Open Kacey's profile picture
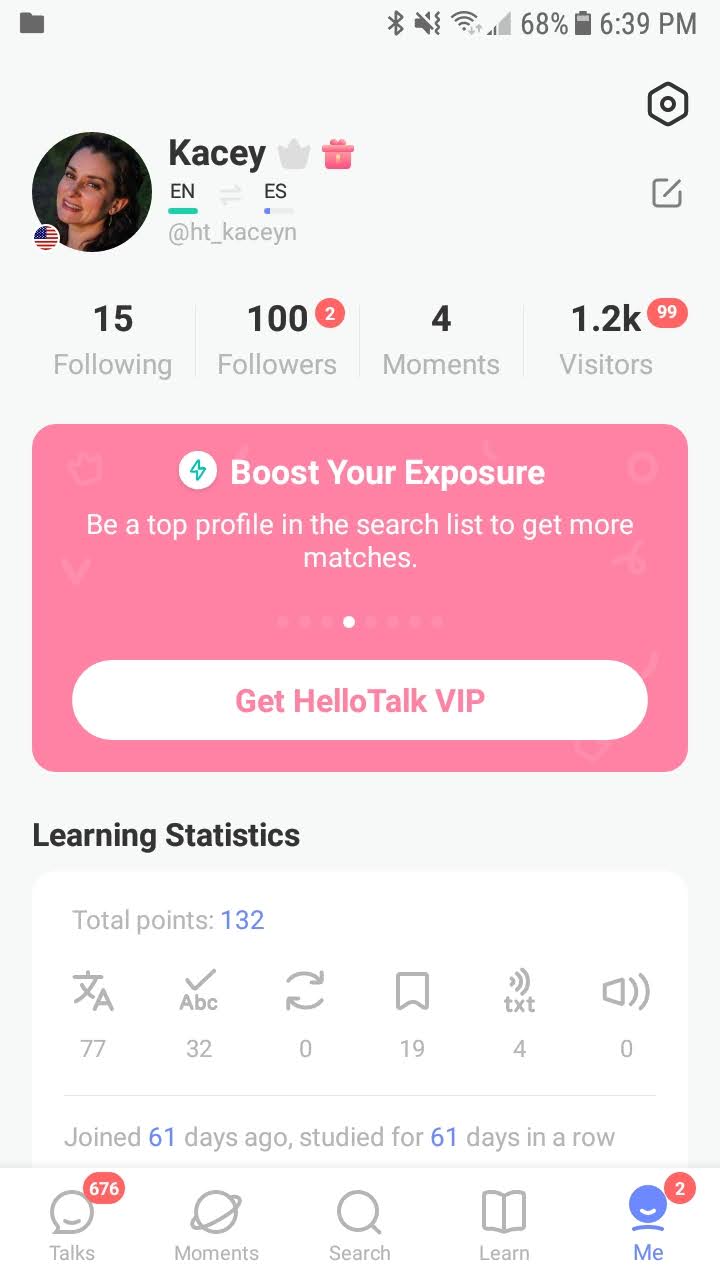The width and height of the screenshot is (720, 1280). pyautogui.click(x=92, y=192)
